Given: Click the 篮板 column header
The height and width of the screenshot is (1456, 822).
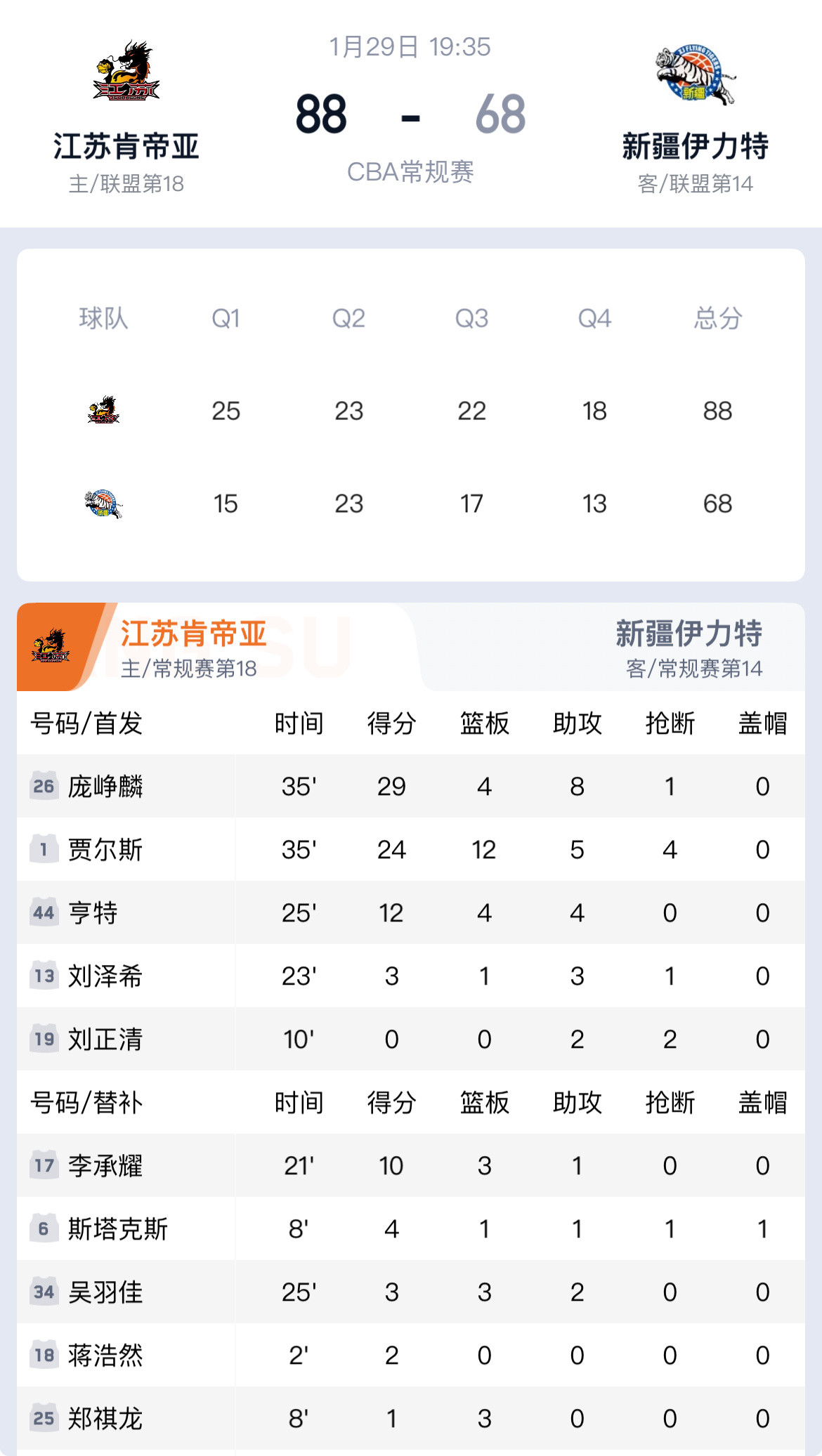Looking at the screenshot, I should coord(484,723).
